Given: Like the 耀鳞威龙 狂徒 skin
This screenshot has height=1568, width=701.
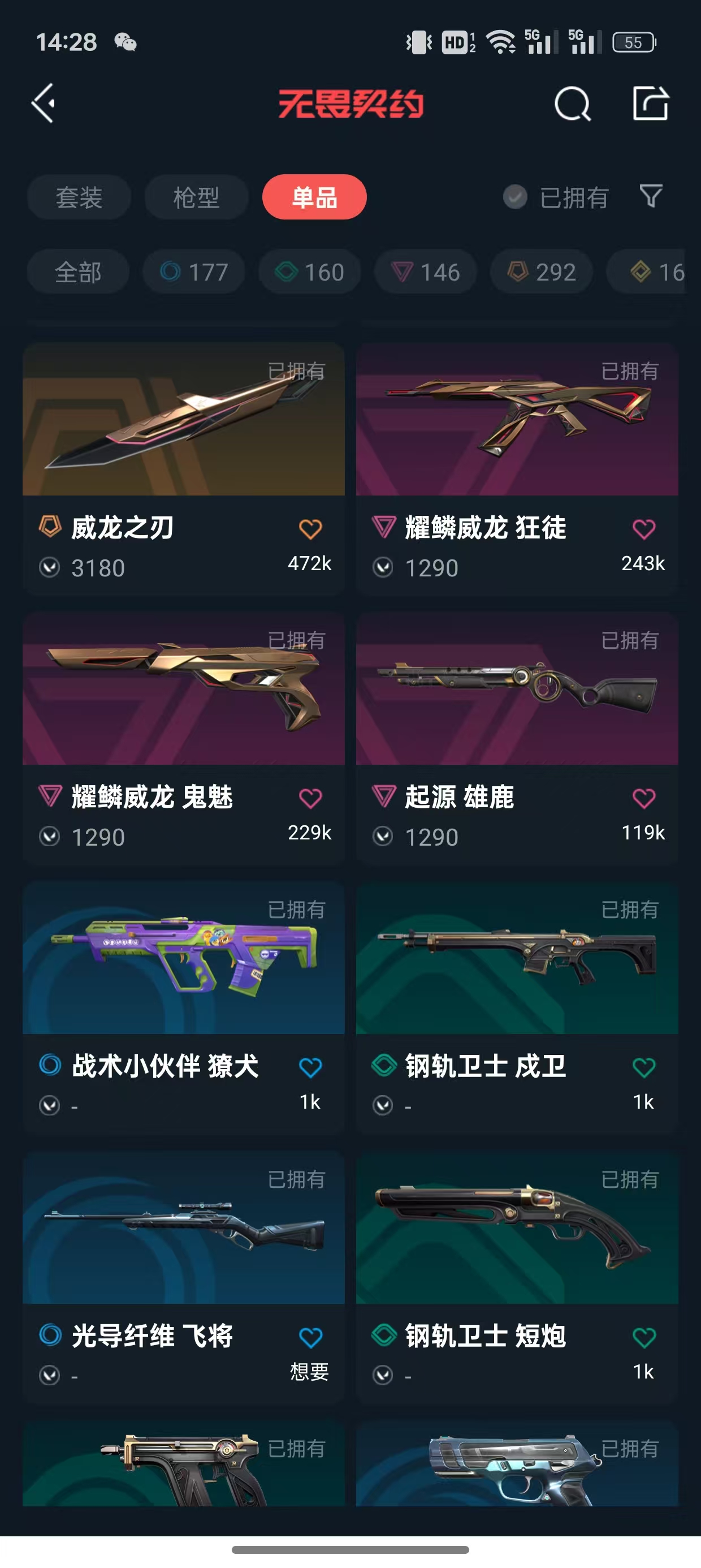Looking at the screenshot, I should coord(644,529).
